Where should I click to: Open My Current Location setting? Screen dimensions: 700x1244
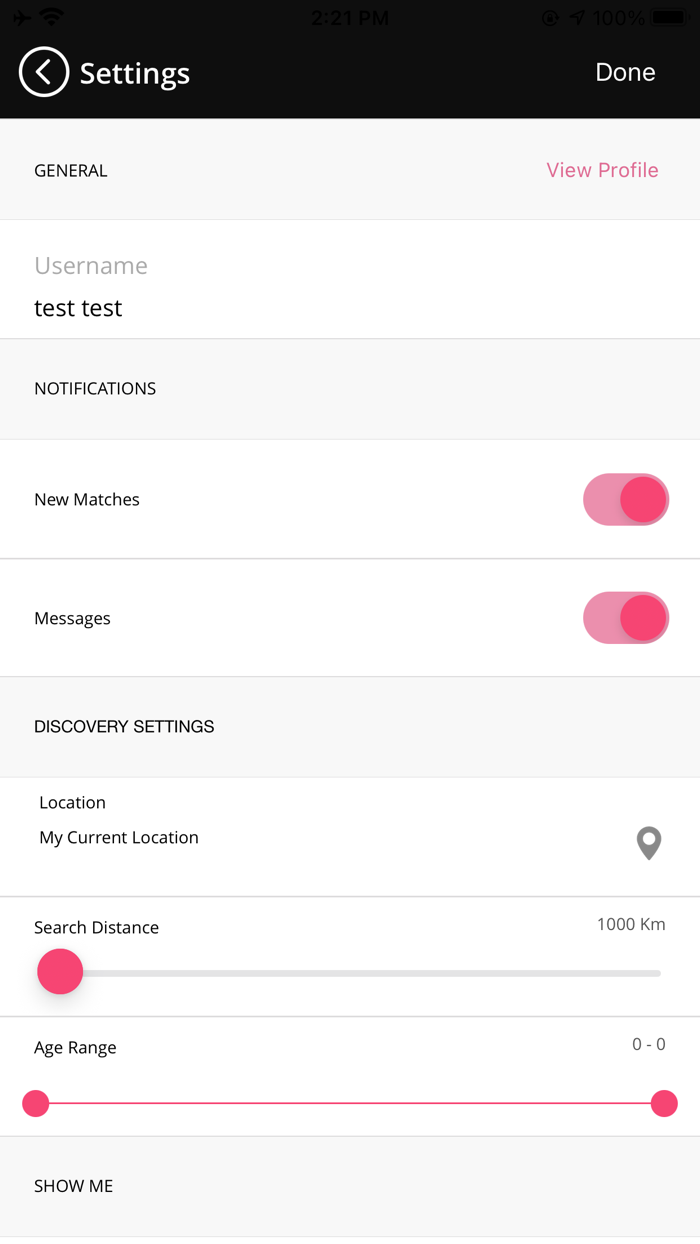350,837
